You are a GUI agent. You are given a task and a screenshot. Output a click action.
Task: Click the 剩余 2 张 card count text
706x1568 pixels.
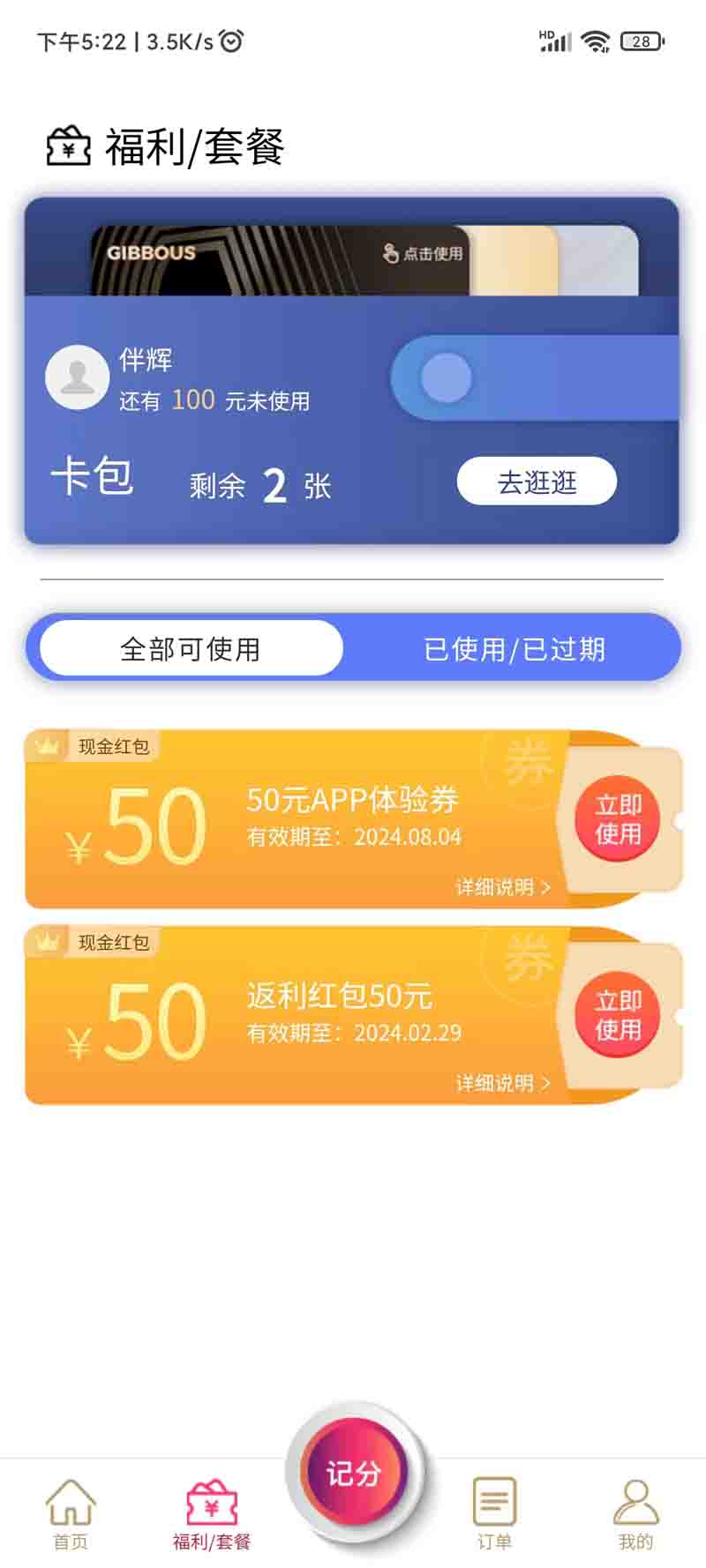pyautogui.click(x=258, y=483)
